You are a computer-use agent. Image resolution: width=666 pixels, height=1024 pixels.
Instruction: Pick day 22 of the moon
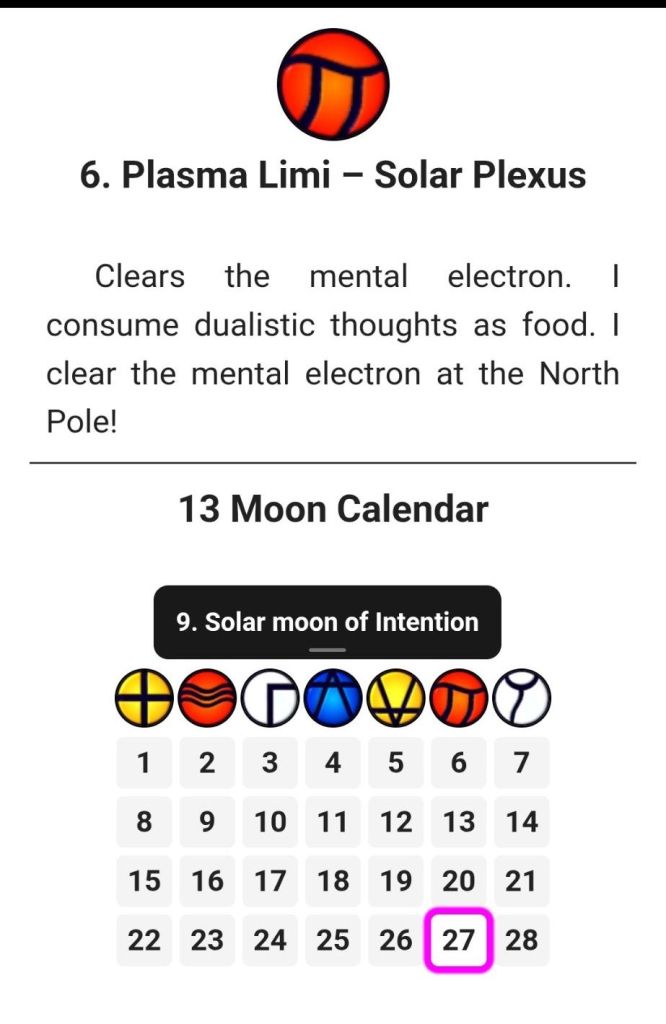pyautogui.click(x=144, y=940)
